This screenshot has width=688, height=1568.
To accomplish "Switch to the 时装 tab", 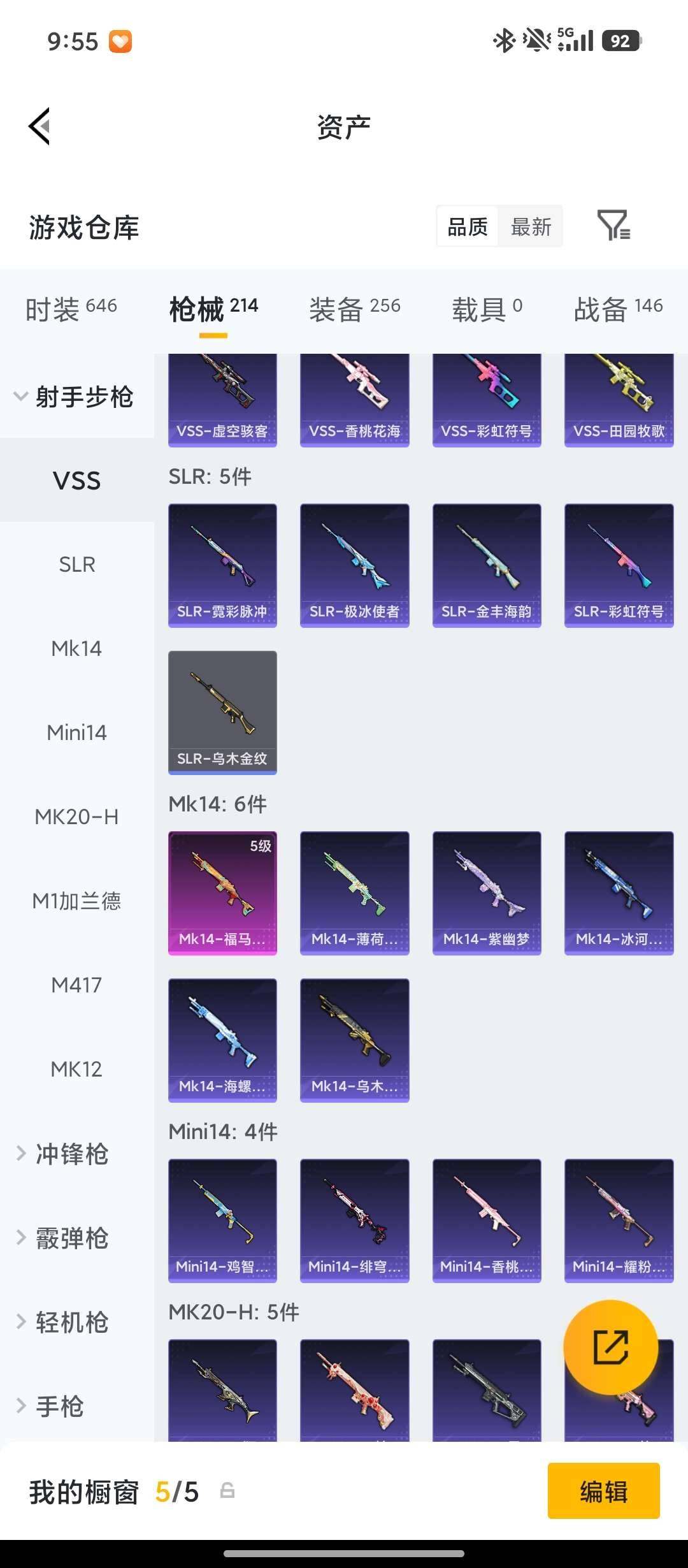I will [x=71, y=310].
